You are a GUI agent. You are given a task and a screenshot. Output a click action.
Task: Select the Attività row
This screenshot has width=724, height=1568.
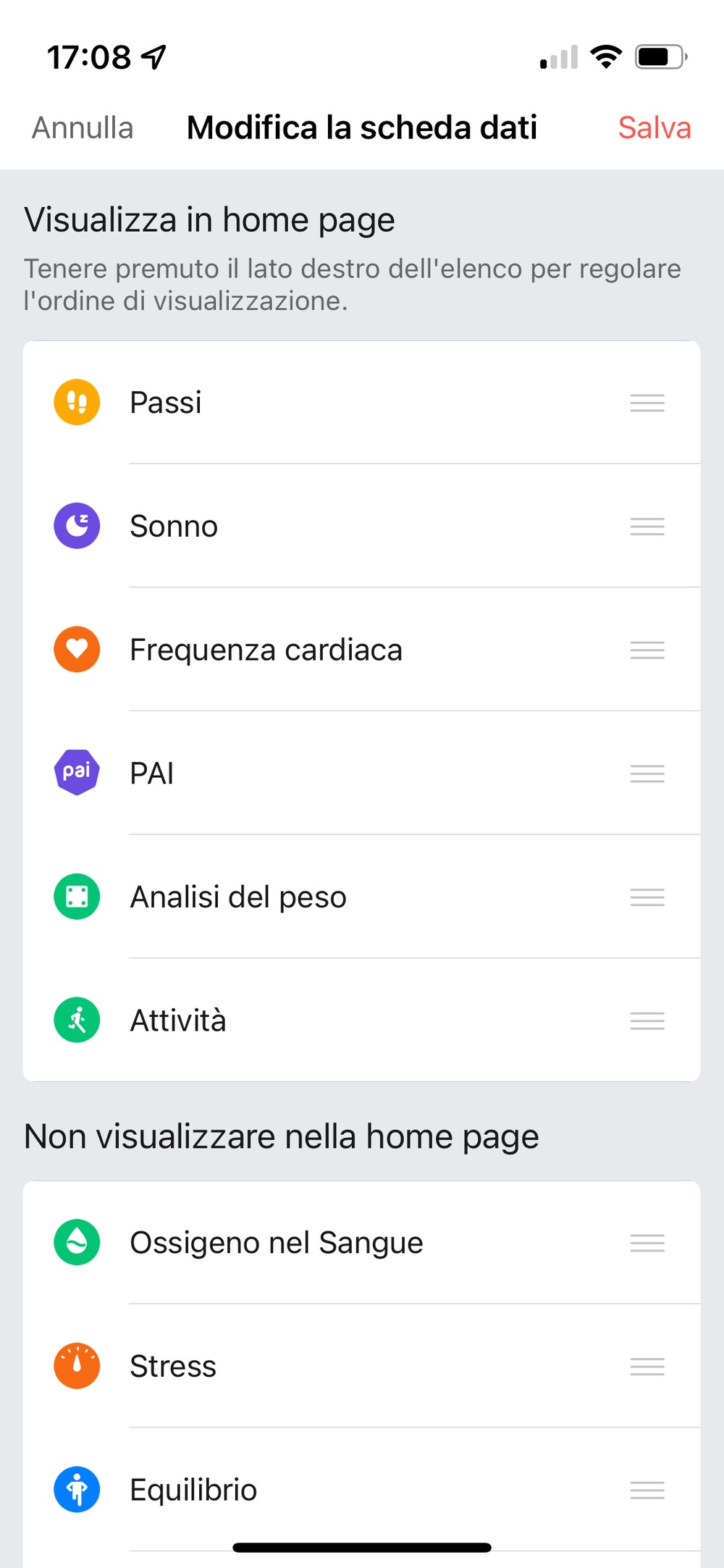coord(362,1020)
